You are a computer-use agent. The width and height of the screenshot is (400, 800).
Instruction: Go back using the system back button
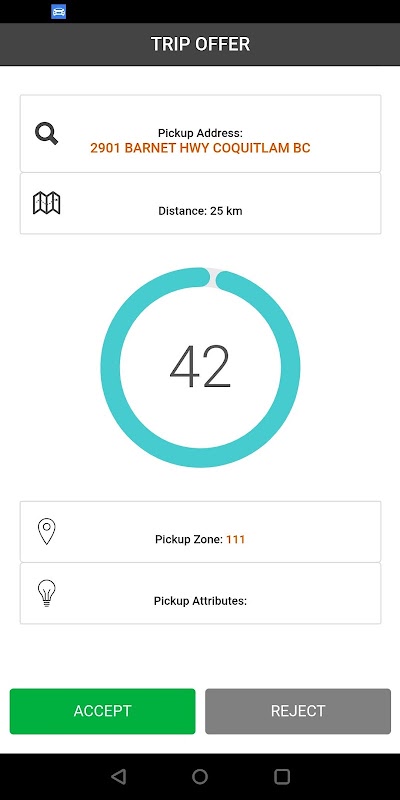[x=118, y=777]
